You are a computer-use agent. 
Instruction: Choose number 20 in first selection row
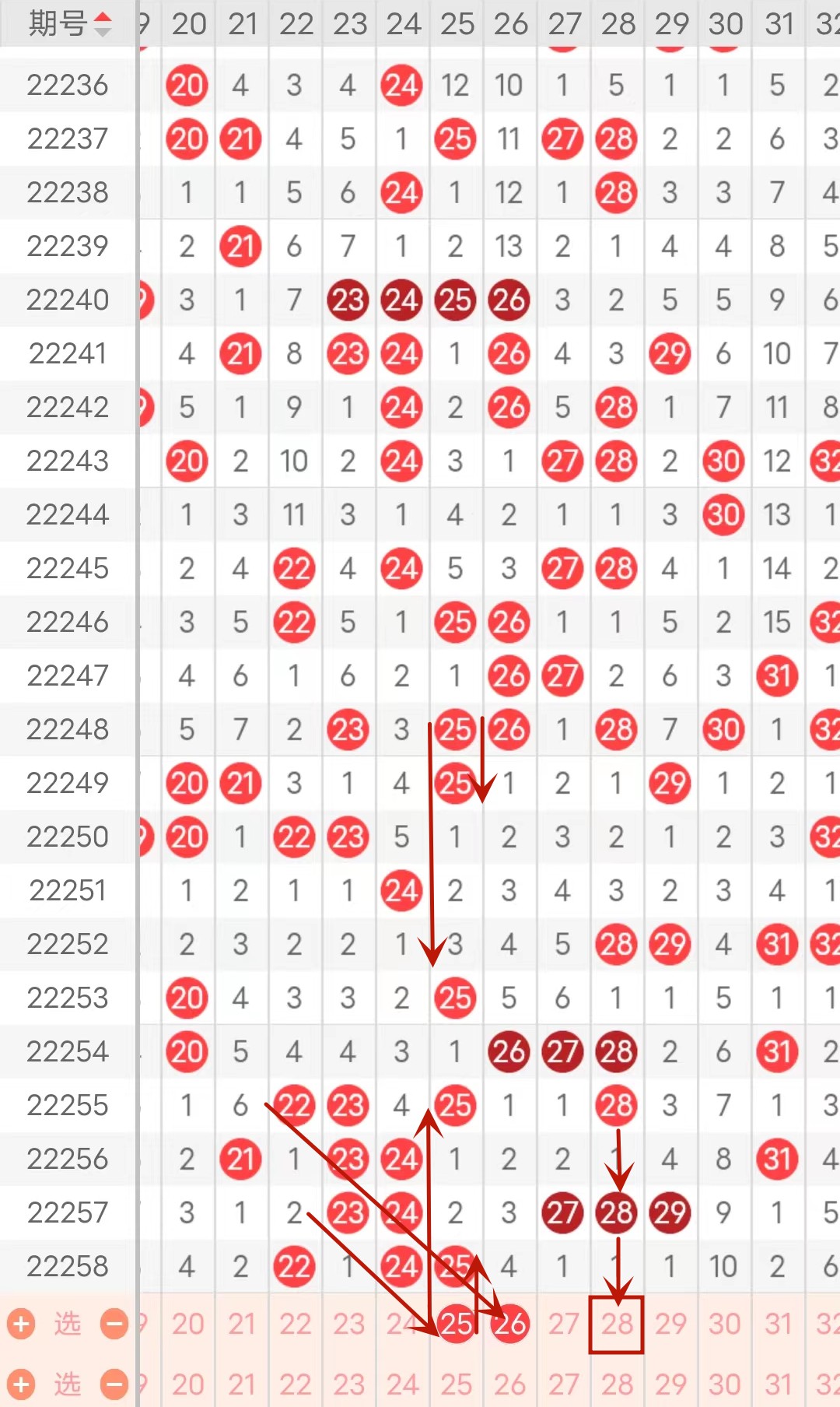tap(187, 1324)
